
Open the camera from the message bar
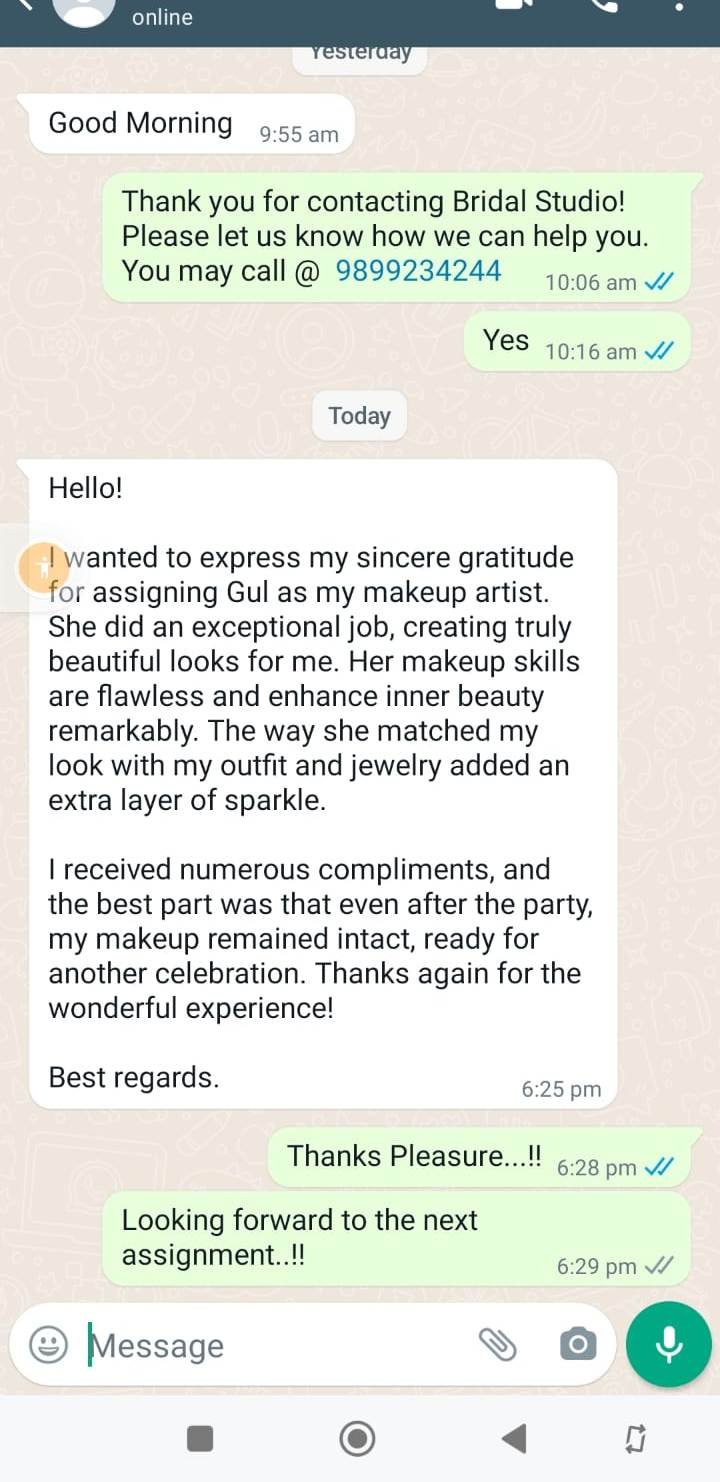pos(578,1345)
